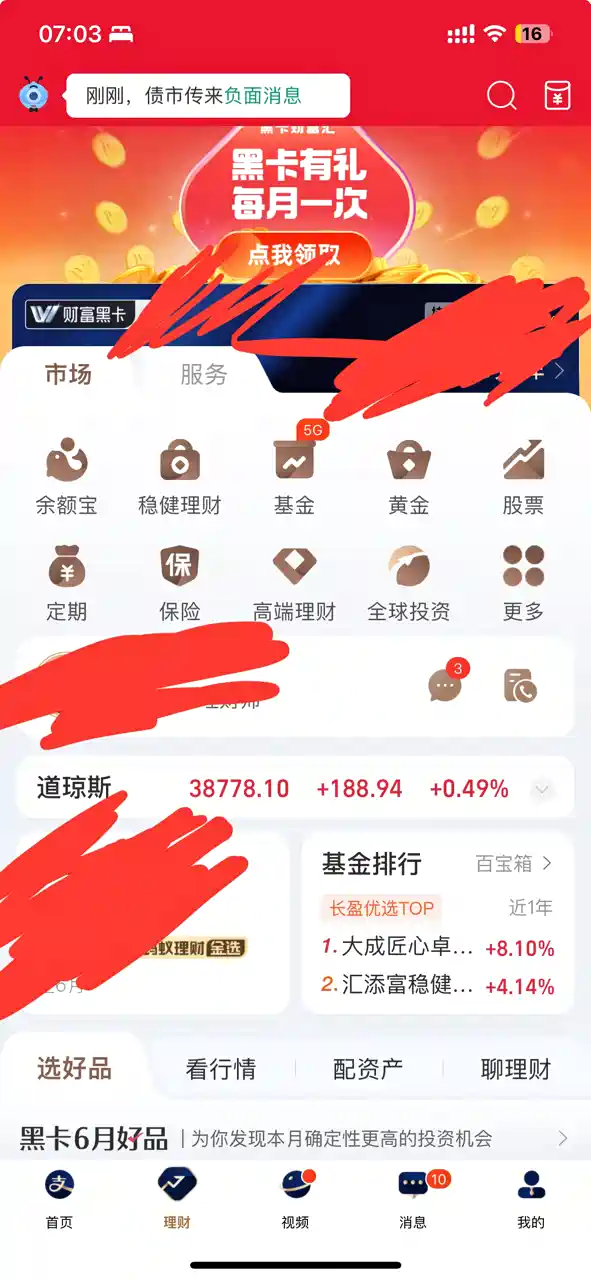The height and width of the screenshot is (1280, 591).
Task: Open the advisor chat bubble with badge
Action: click(446, 684)
